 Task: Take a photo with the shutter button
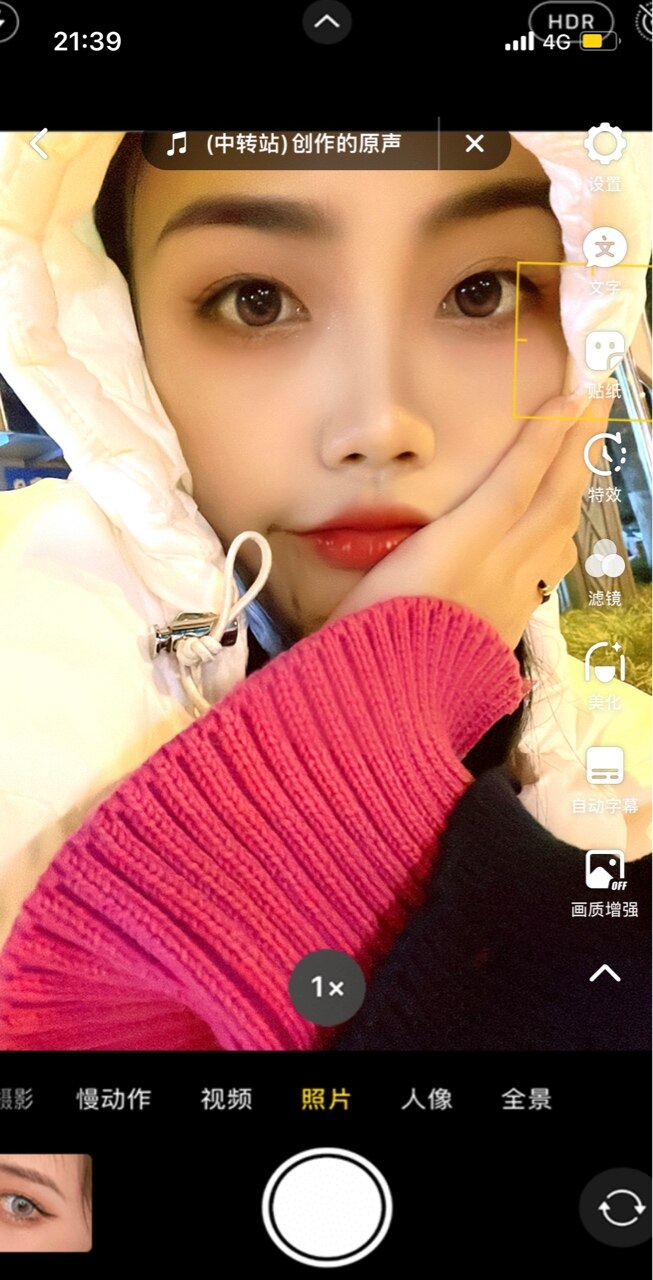tap(327, 1207)
